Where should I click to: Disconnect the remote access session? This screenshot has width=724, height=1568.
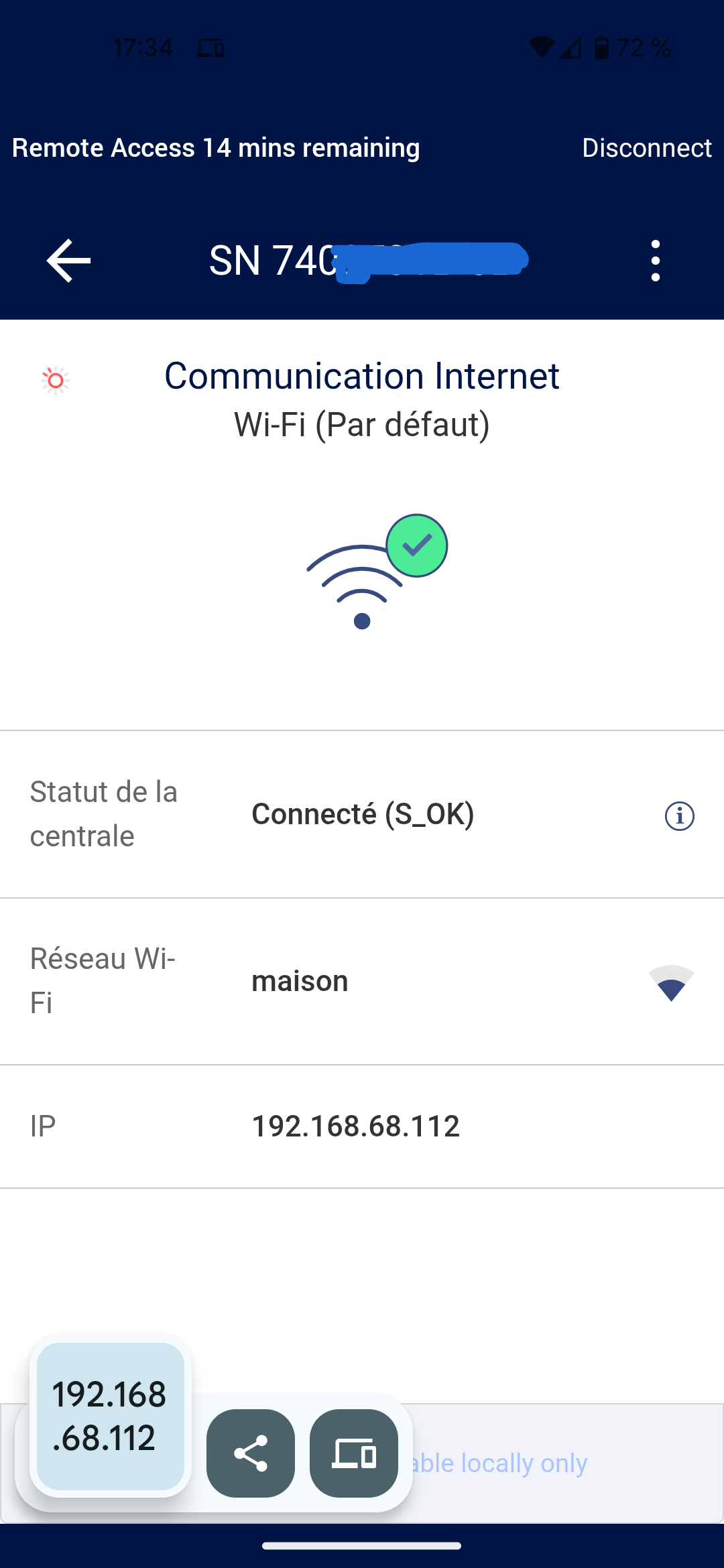[x=646, y=148]
